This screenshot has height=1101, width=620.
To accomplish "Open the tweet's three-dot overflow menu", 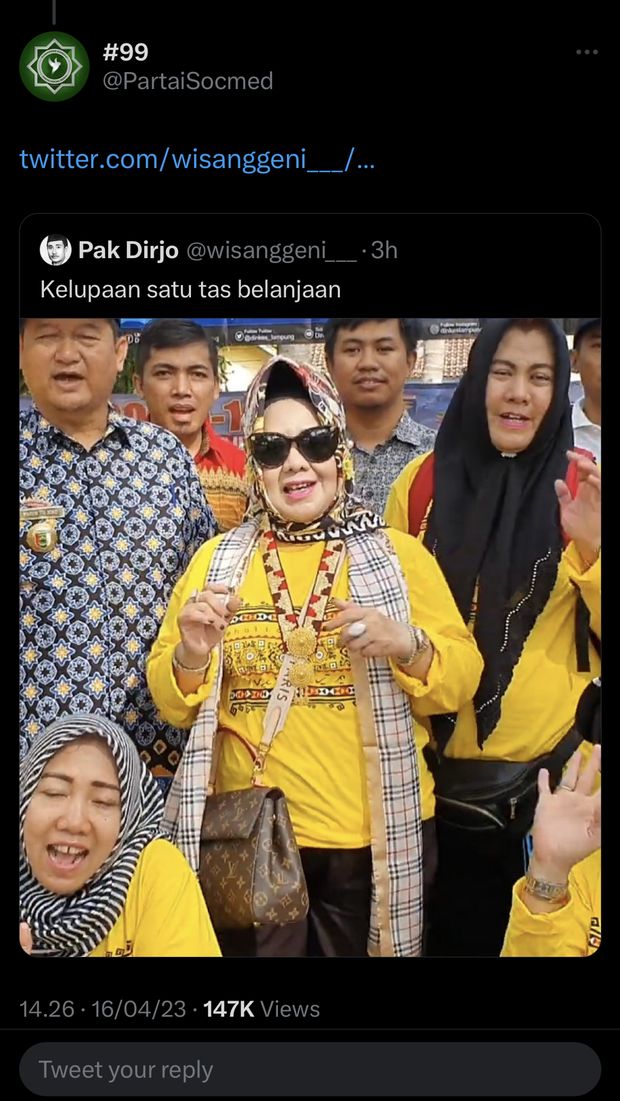I will pos(586,52).
